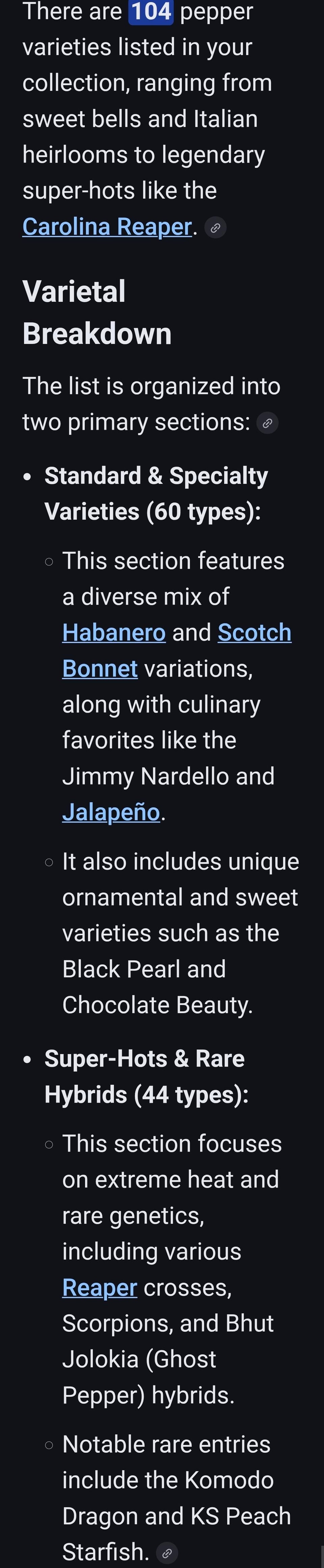Tap source link icon after Carolina Reaper

pyautogui.click(x=215, y=228)
